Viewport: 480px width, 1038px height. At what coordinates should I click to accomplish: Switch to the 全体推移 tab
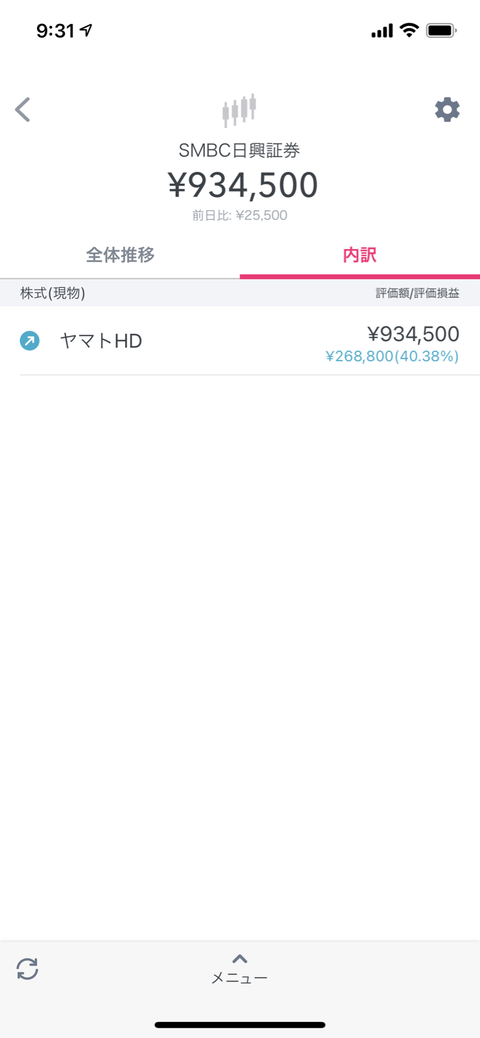pyautogui.click(x=120, y=256)
